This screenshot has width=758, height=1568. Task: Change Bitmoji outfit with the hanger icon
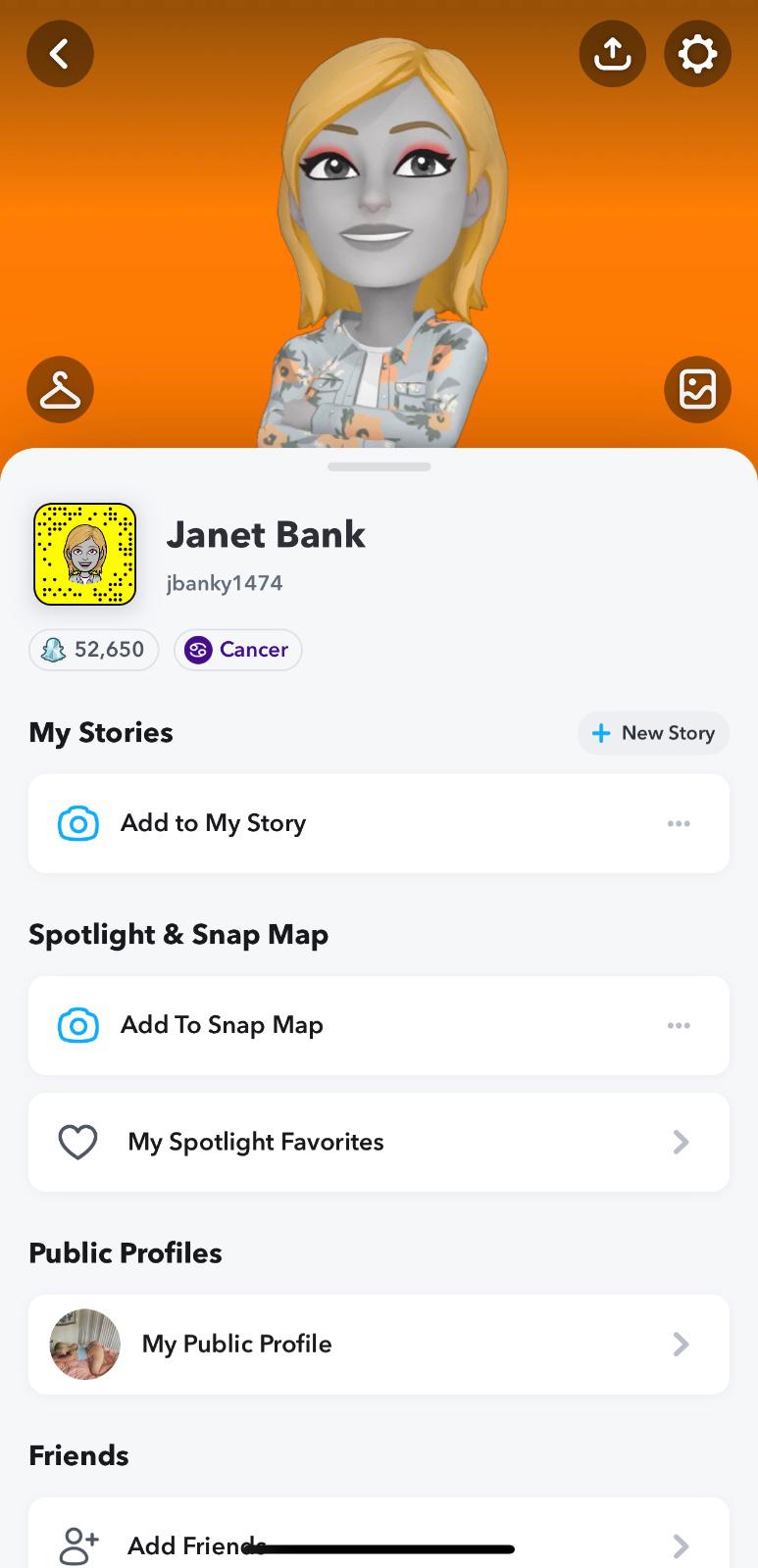click(x=60, y=390)
